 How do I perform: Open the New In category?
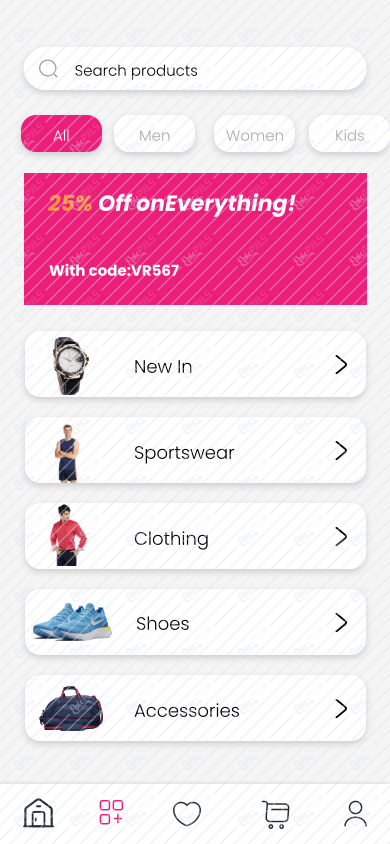coord(195,364)
